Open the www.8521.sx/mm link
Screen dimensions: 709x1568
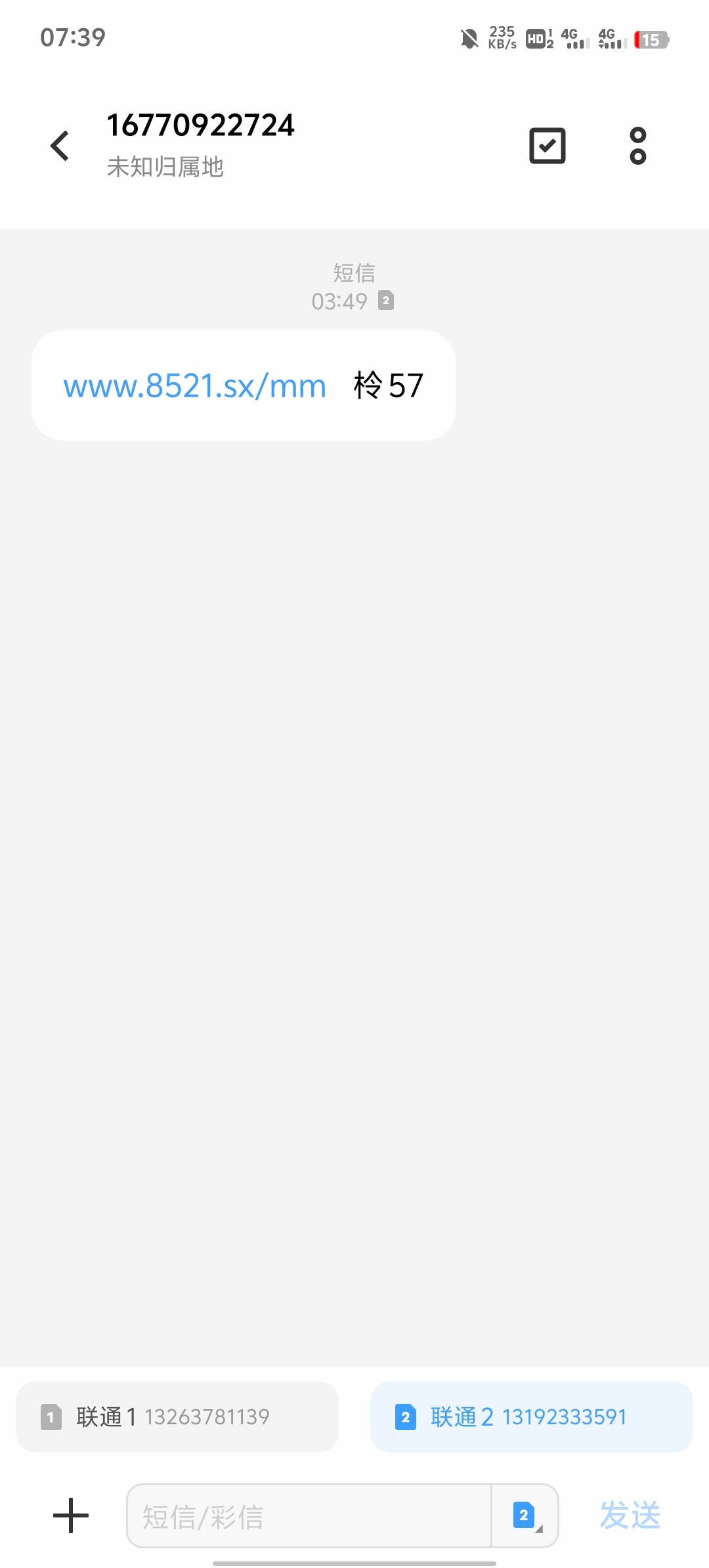[x=195, y=386]
